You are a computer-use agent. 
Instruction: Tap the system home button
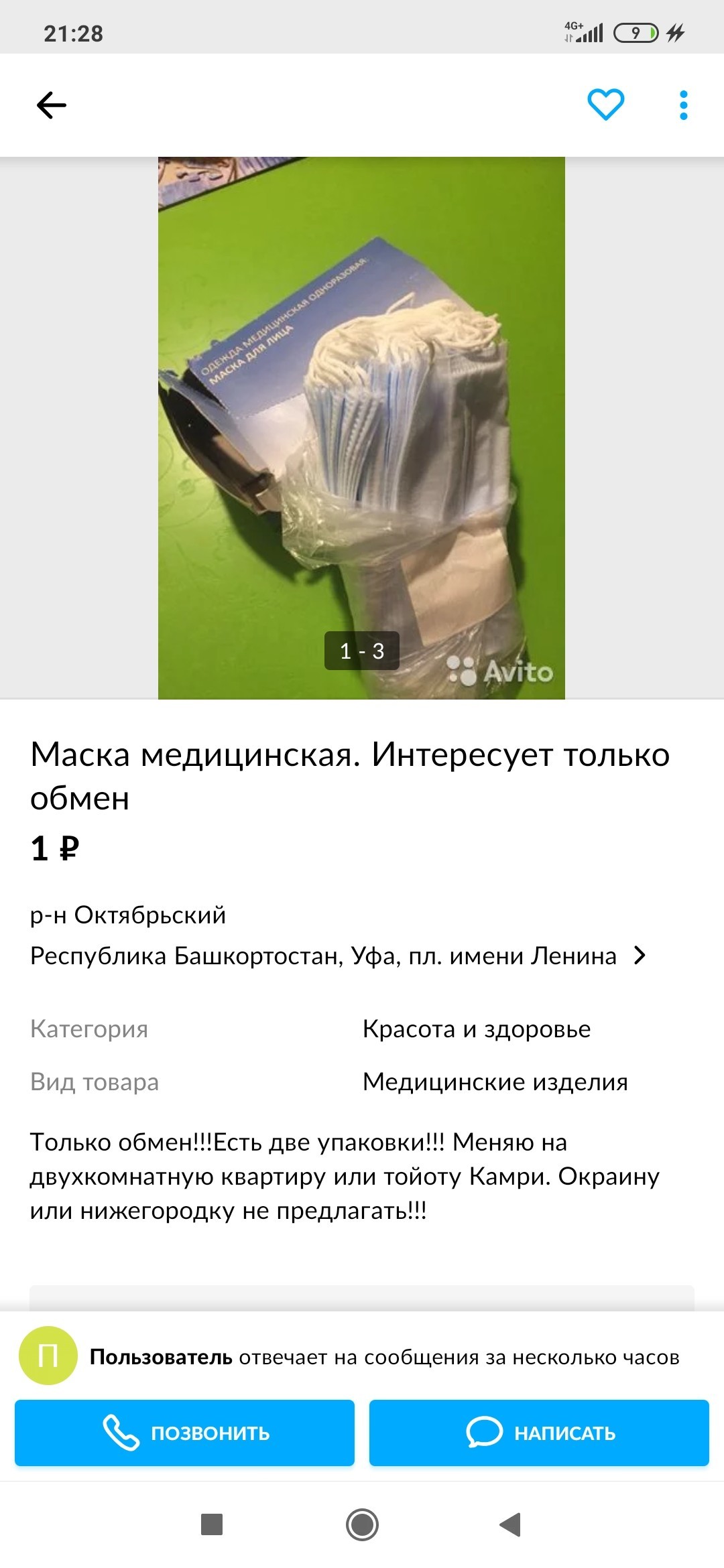362,1524
